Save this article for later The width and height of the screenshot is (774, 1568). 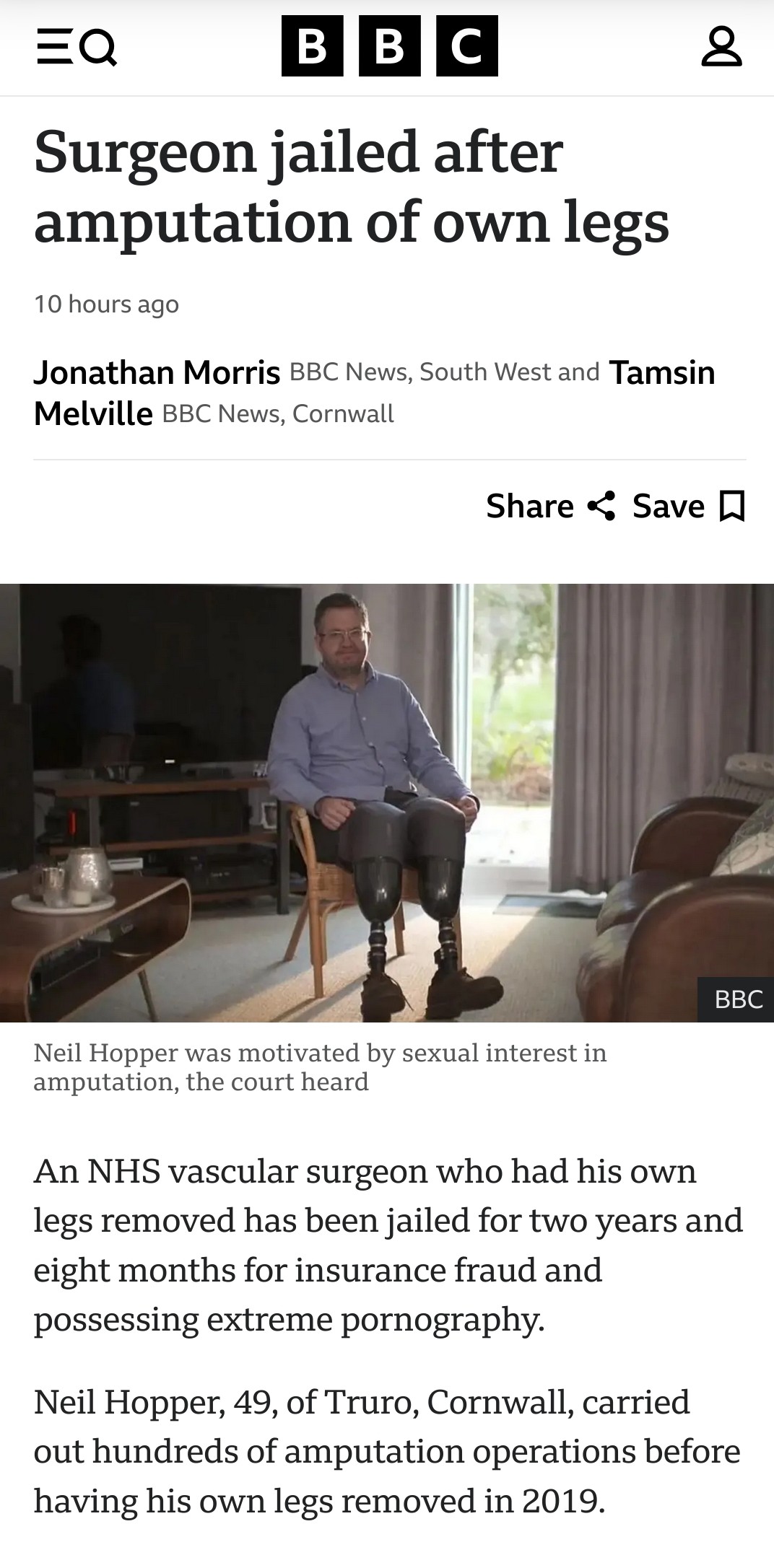[x=688, y=506]
